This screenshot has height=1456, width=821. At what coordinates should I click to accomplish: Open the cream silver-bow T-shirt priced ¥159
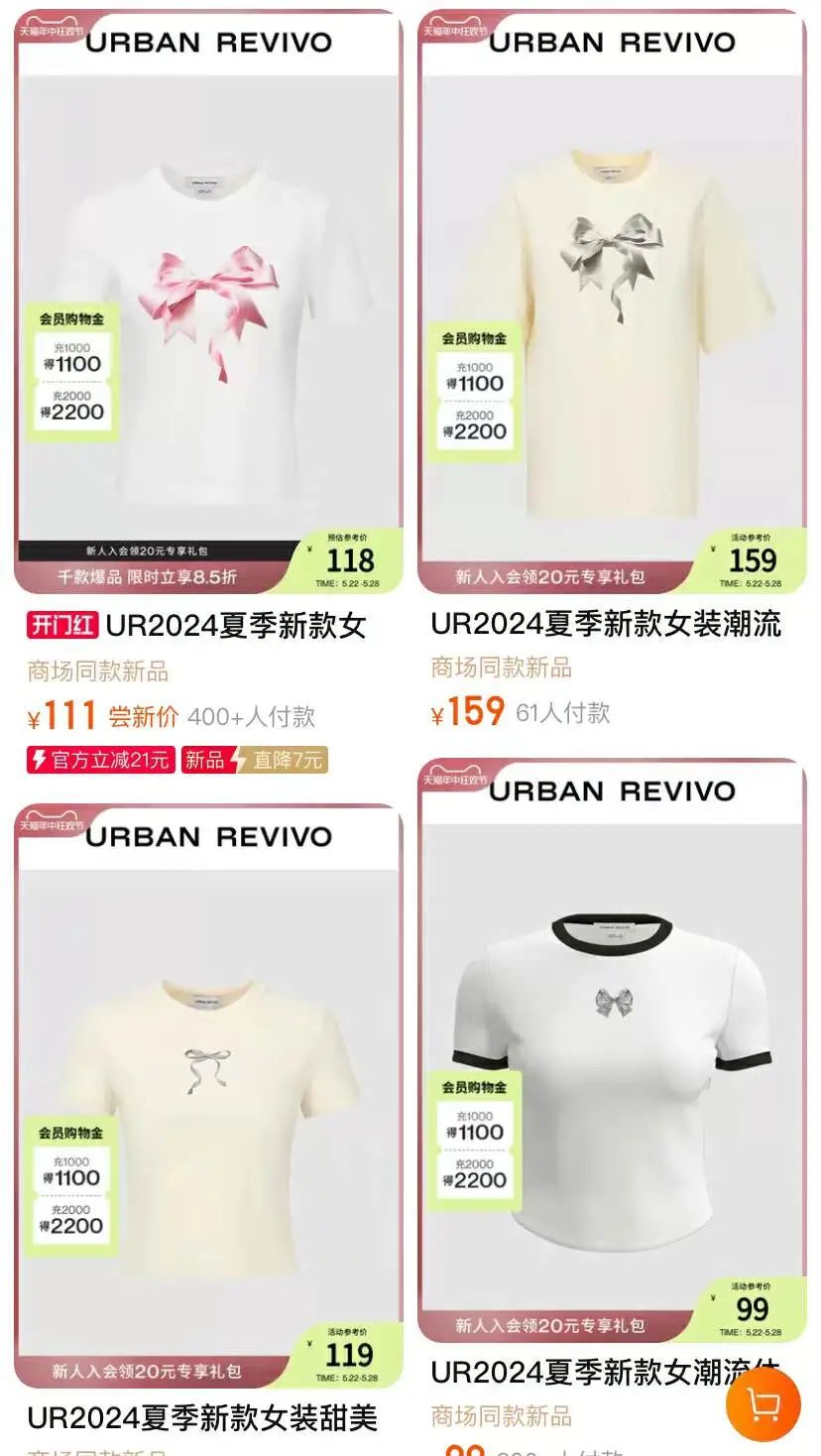pyautogui.click(x=612, y=303)
